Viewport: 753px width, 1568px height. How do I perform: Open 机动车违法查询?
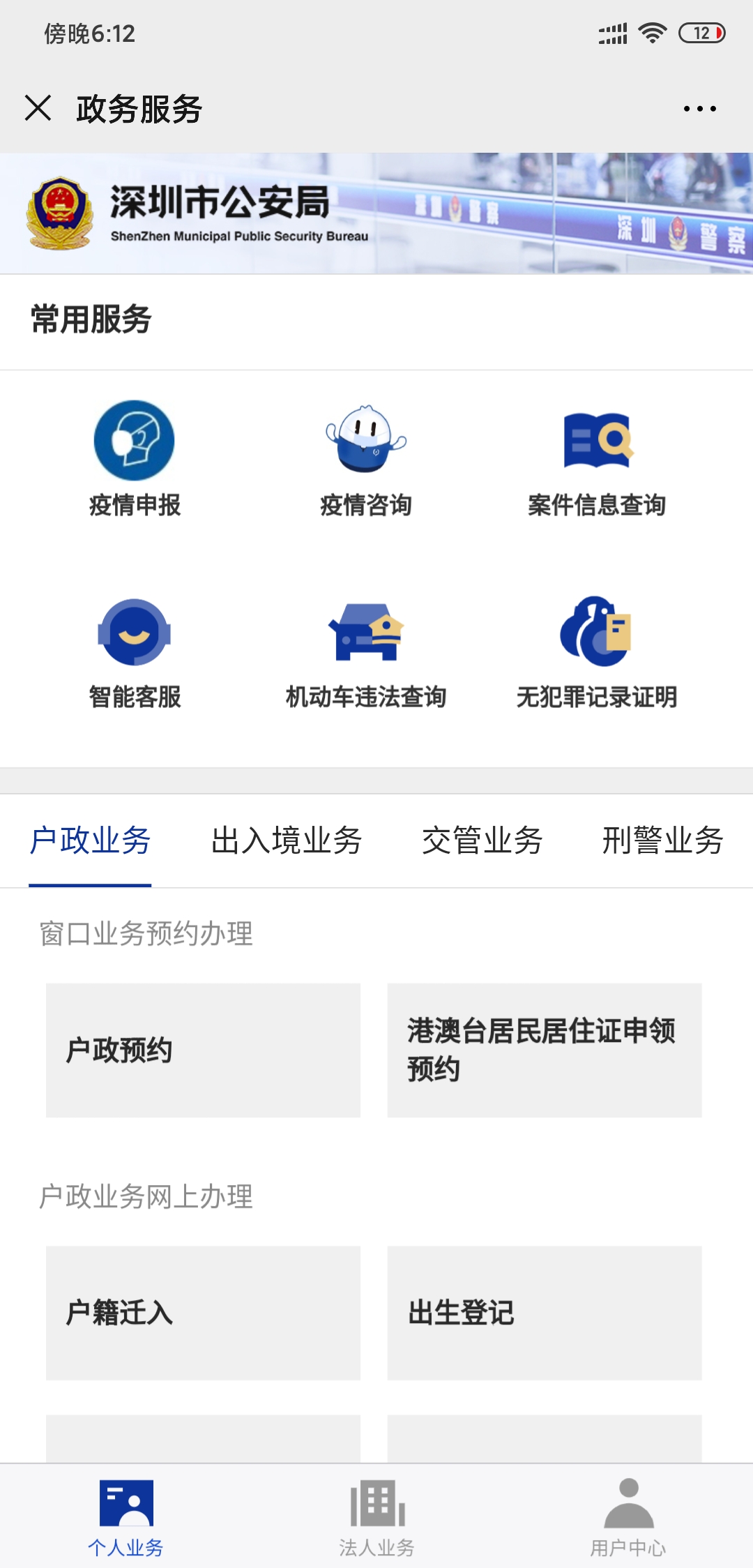[366, 653]
